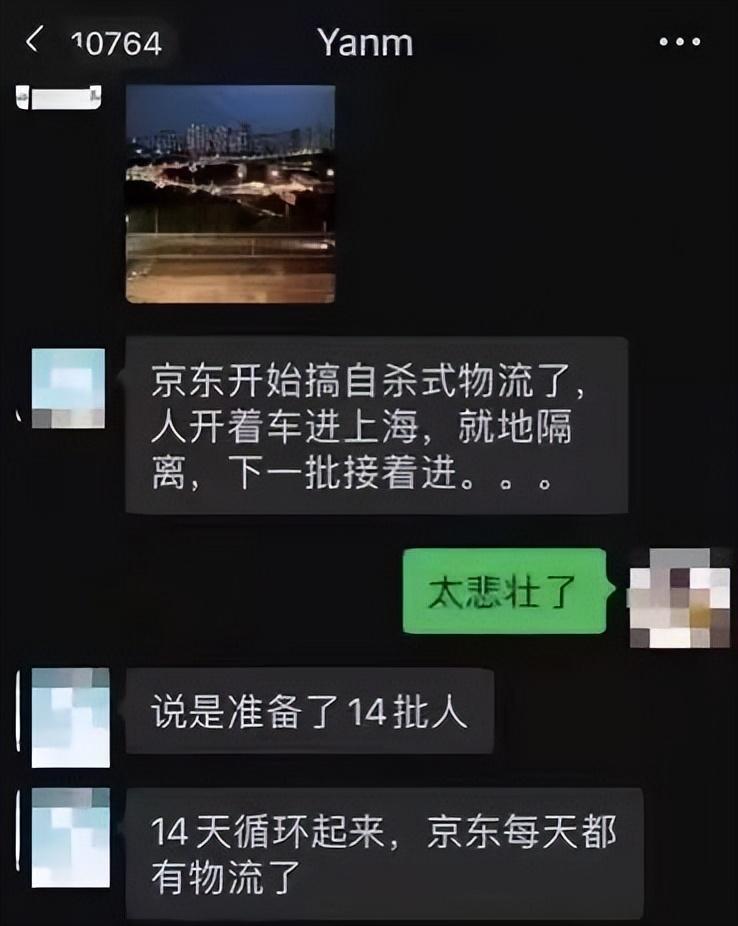Viewport: 738px width, 926px height.
Task: Tap the avatar beside the 京东 logistics message
Action: click(68, 388)
